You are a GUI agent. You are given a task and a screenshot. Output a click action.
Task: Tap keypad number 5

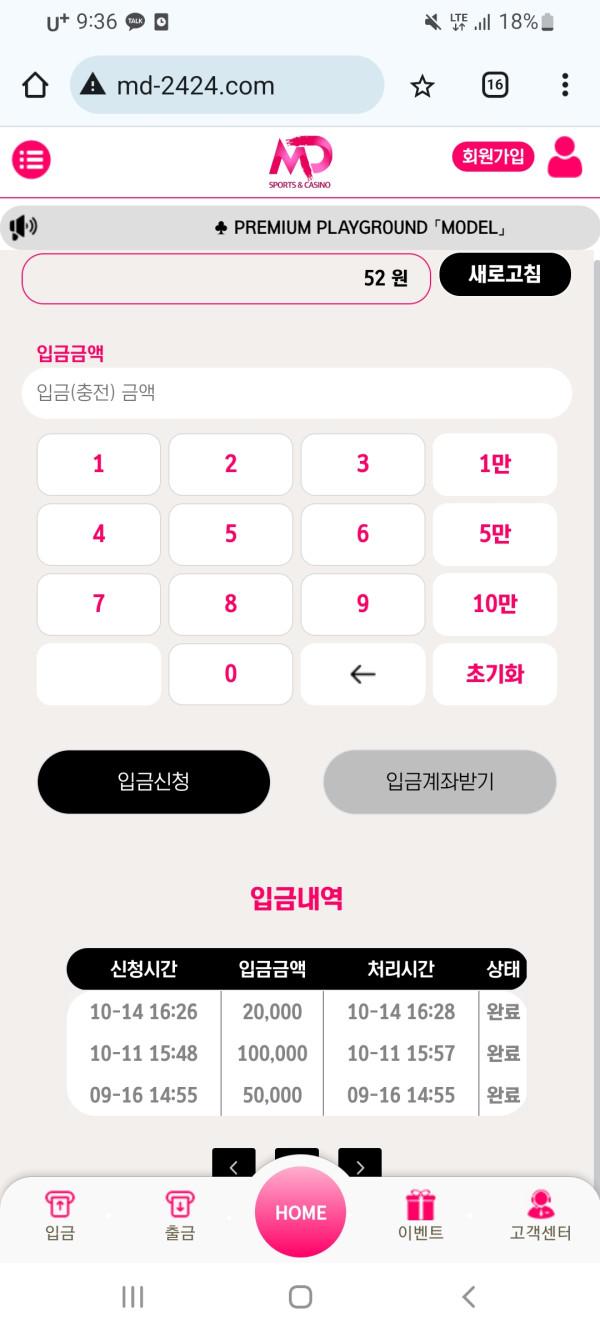(230, 534)
